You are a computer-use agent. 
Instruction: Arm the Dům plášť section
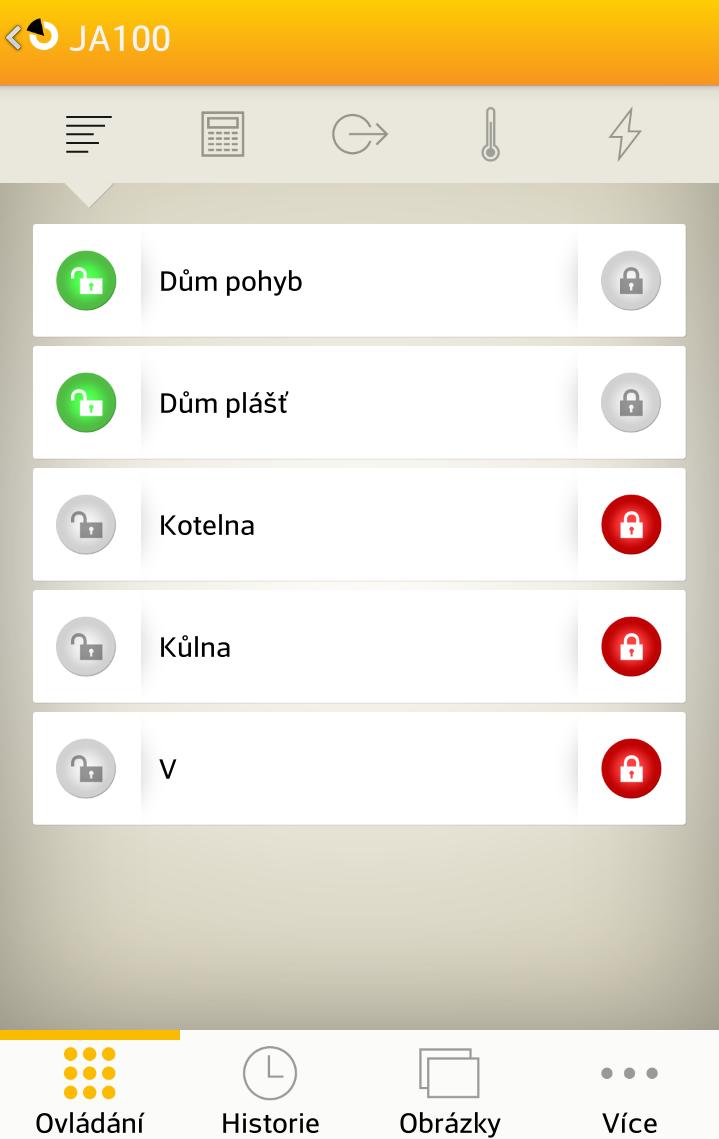pyautogui.click(x=630, y=403)
